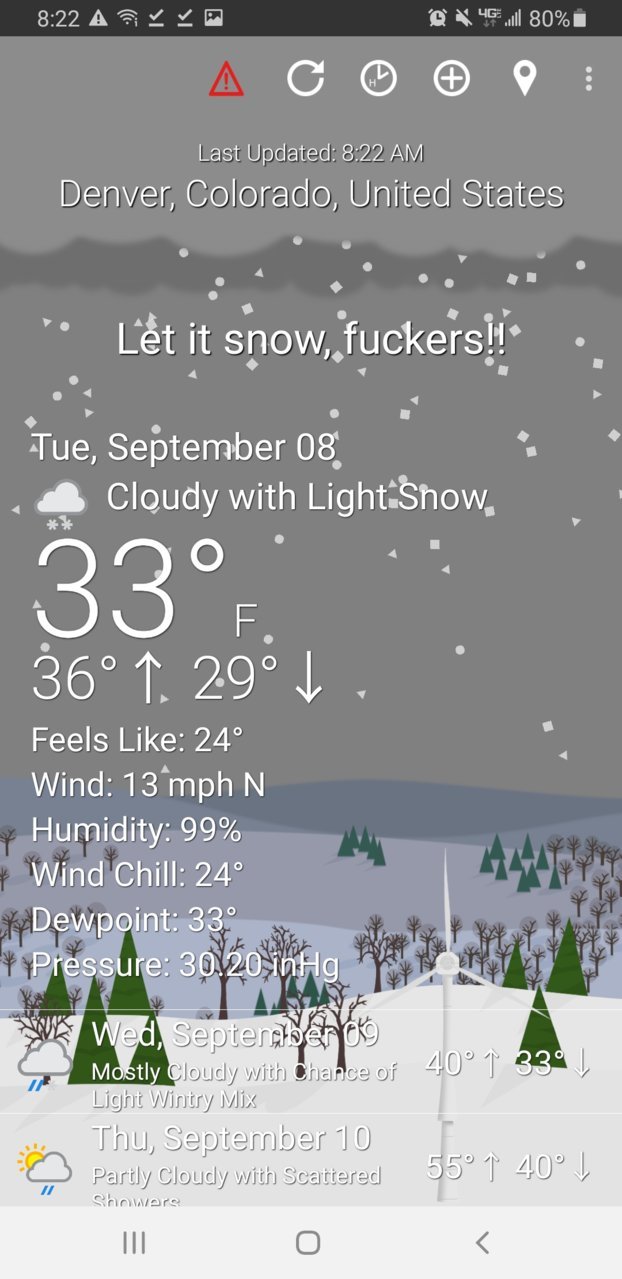Open Wed, September 09 forecast row
The image size is (622, 1279).
coord(311,1062)
